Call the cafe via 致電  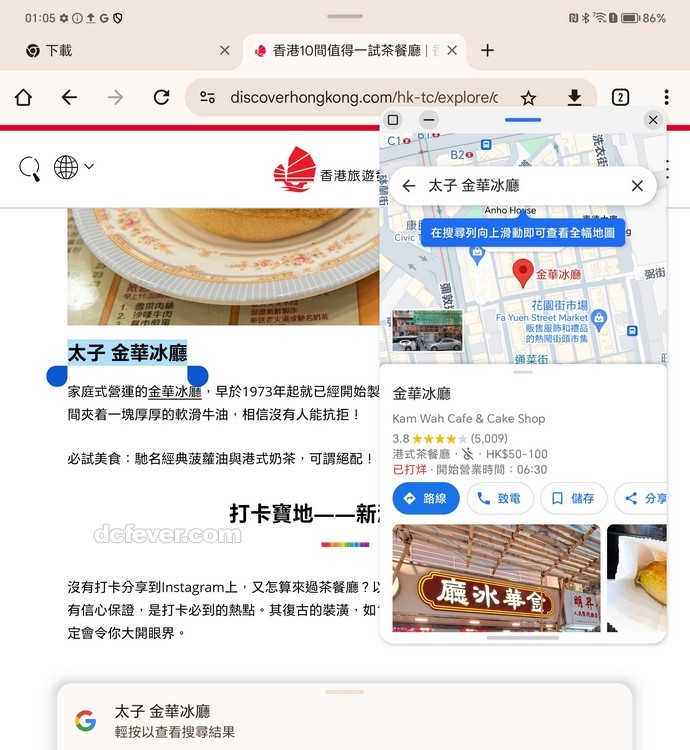(500, 498)
